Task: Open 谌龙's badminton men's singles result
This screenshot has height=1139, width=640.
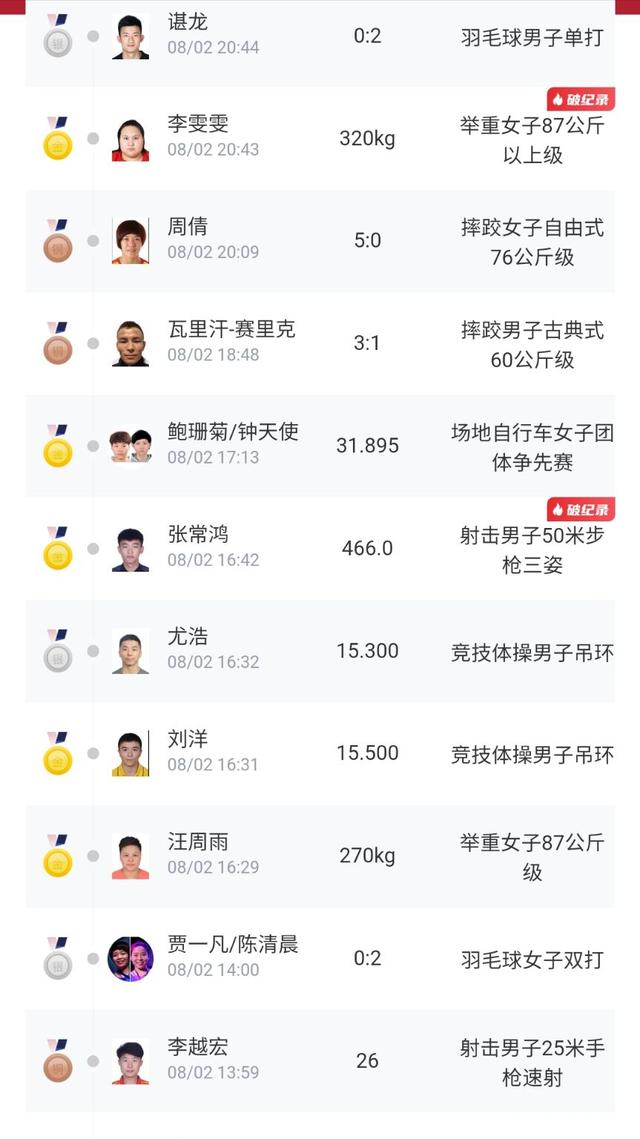Action: click(330, 37)
